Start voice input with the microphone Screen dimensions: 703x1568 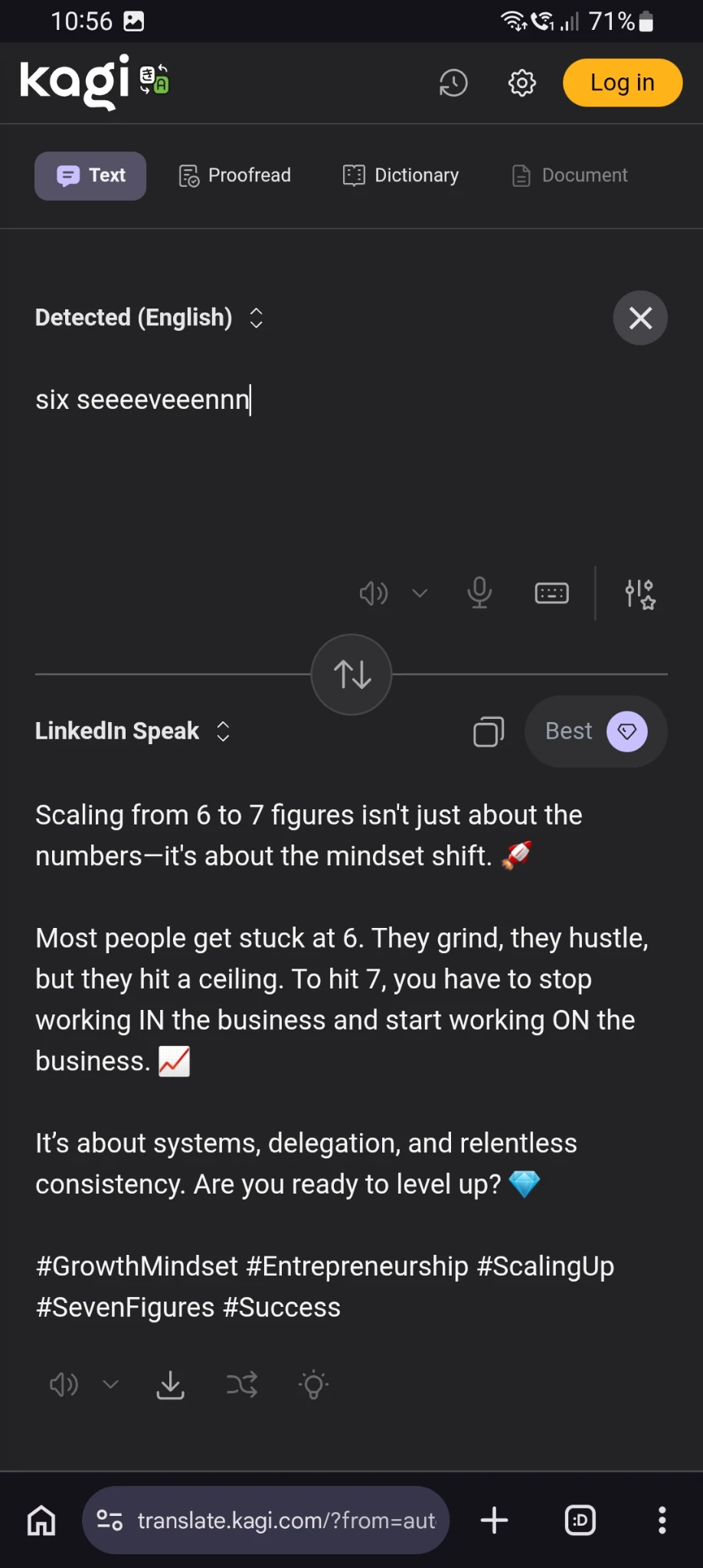479,593
